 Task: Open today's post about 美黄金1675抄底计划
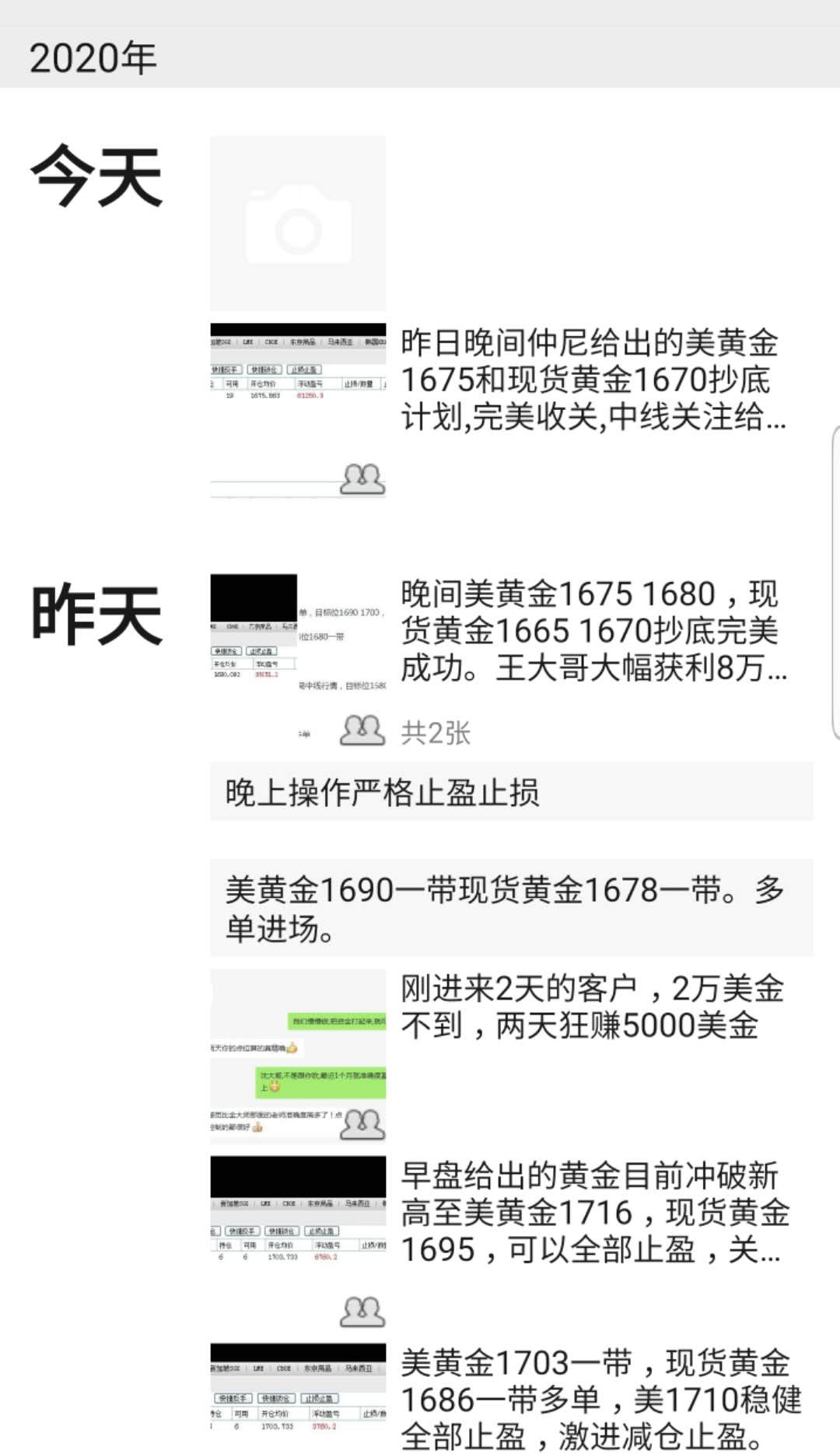(591, 380)
